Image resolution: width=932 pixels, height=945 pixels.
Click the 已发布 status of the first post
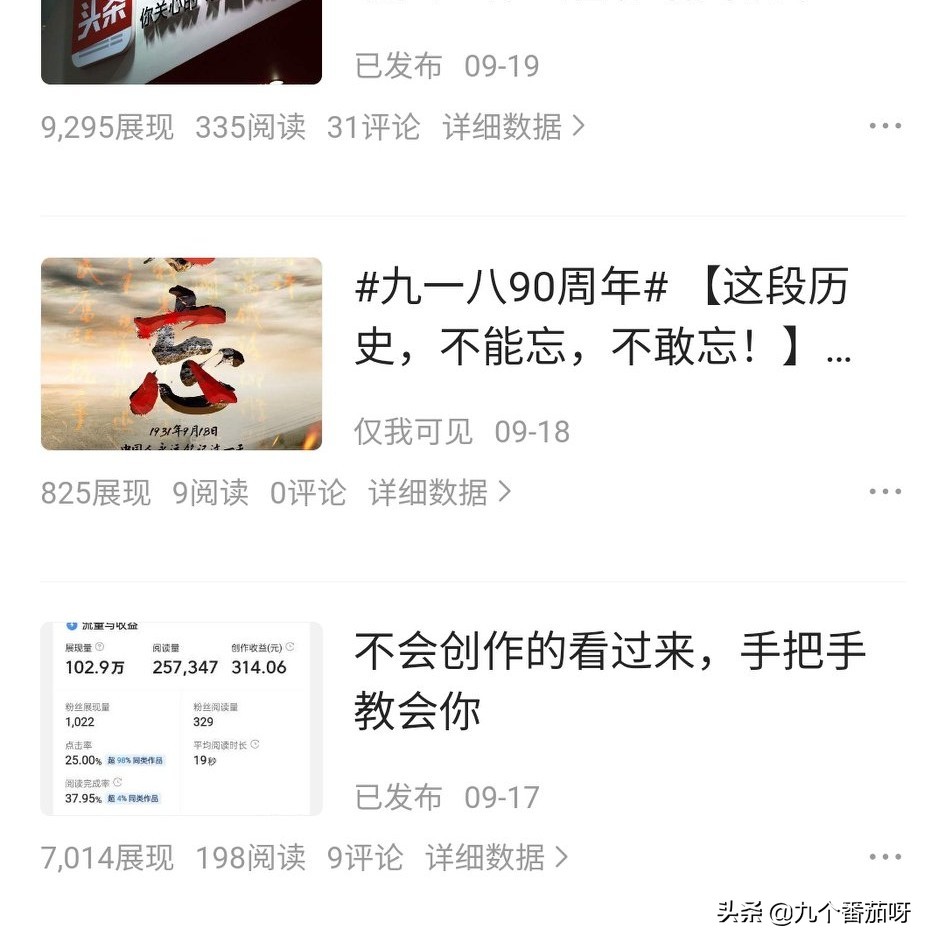(x=398, y=67)
